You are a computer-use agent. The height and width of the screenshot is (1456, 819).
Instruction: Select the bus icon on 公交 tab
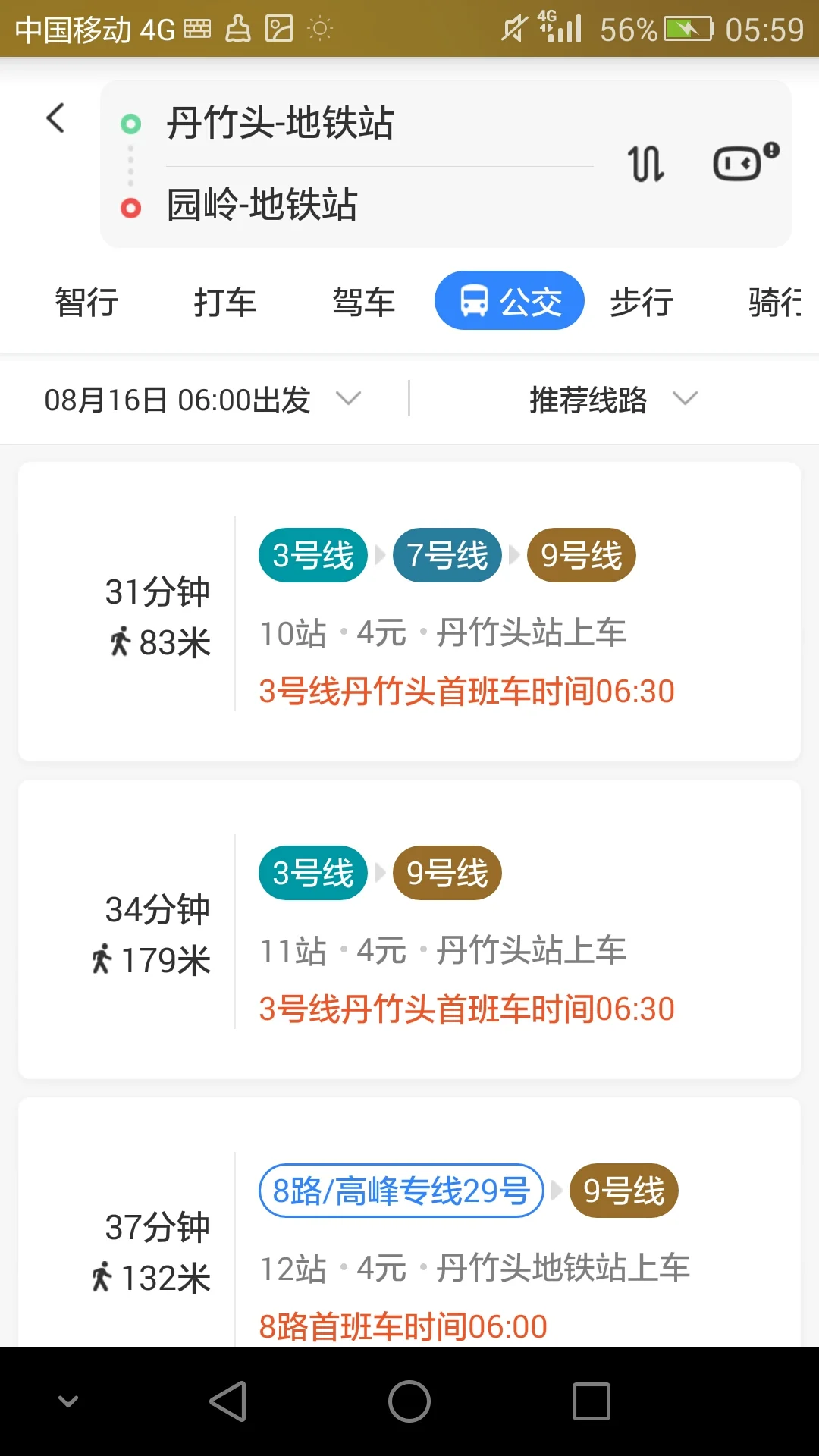point(474,300)
